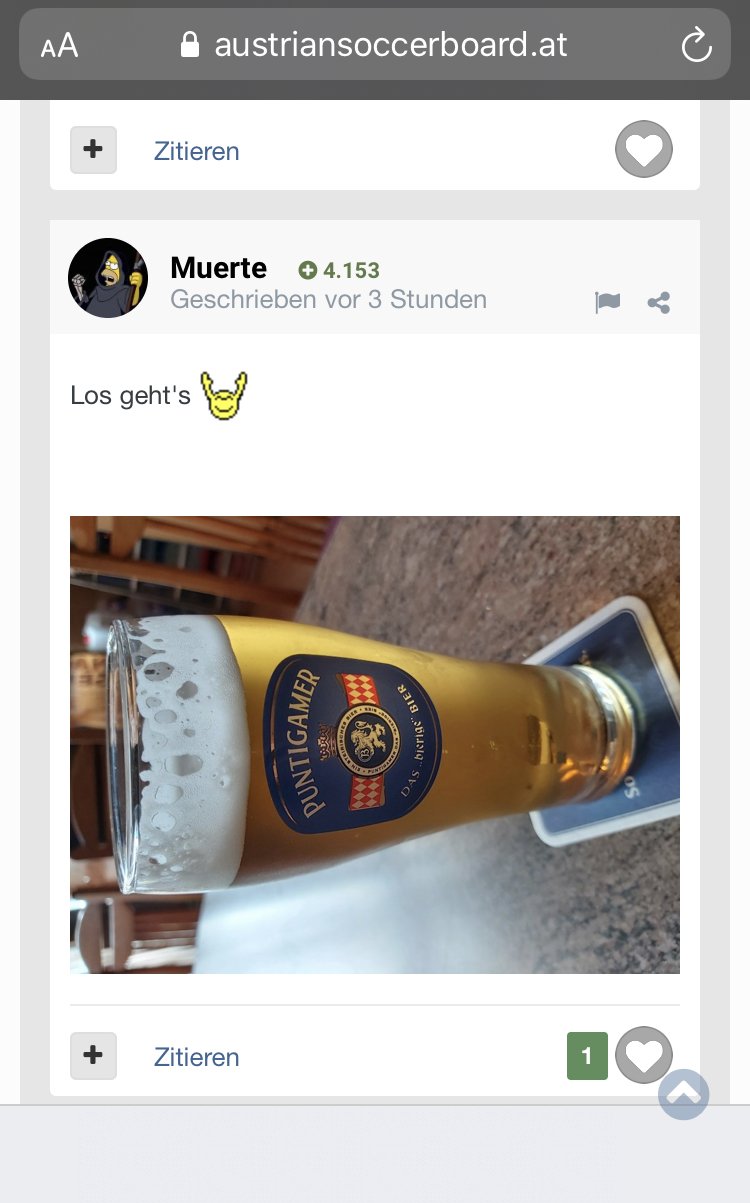Tap the plus multi-quote button on the previous post
Viewport: 750px width, 1203px height.
93,150
